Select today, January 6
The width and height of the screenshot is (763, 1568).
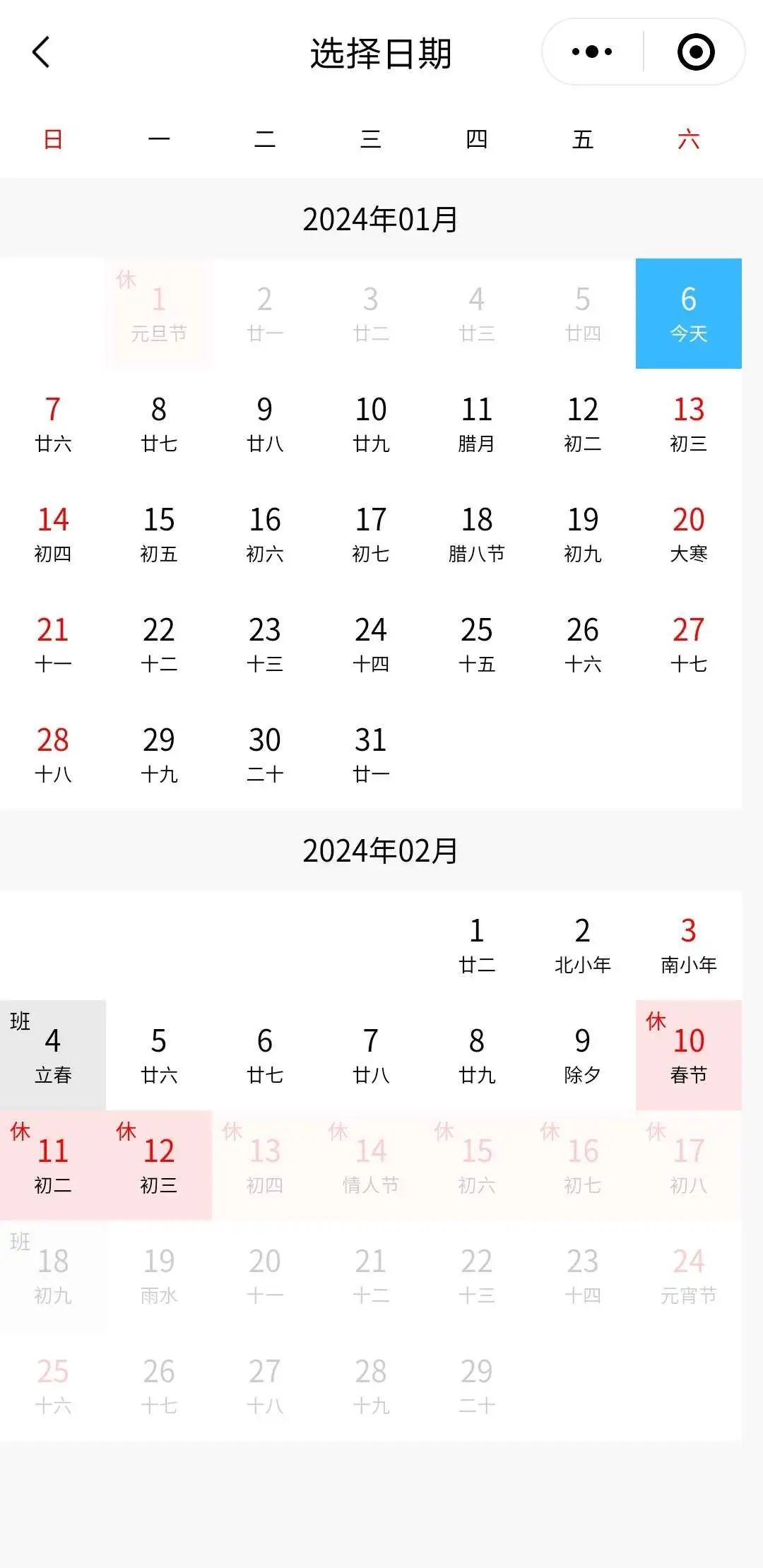688,313
